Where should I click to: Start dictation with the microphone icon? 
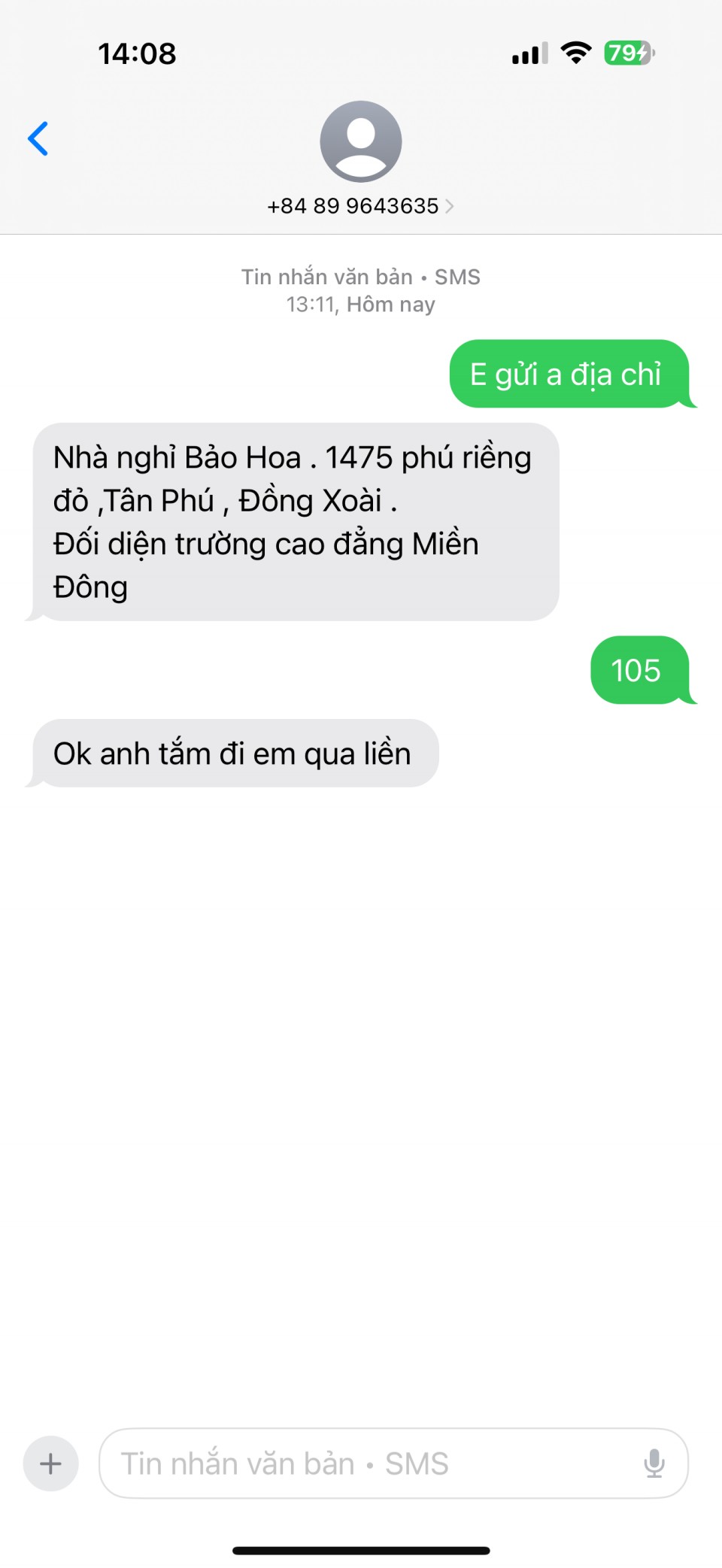[654, 1463]
